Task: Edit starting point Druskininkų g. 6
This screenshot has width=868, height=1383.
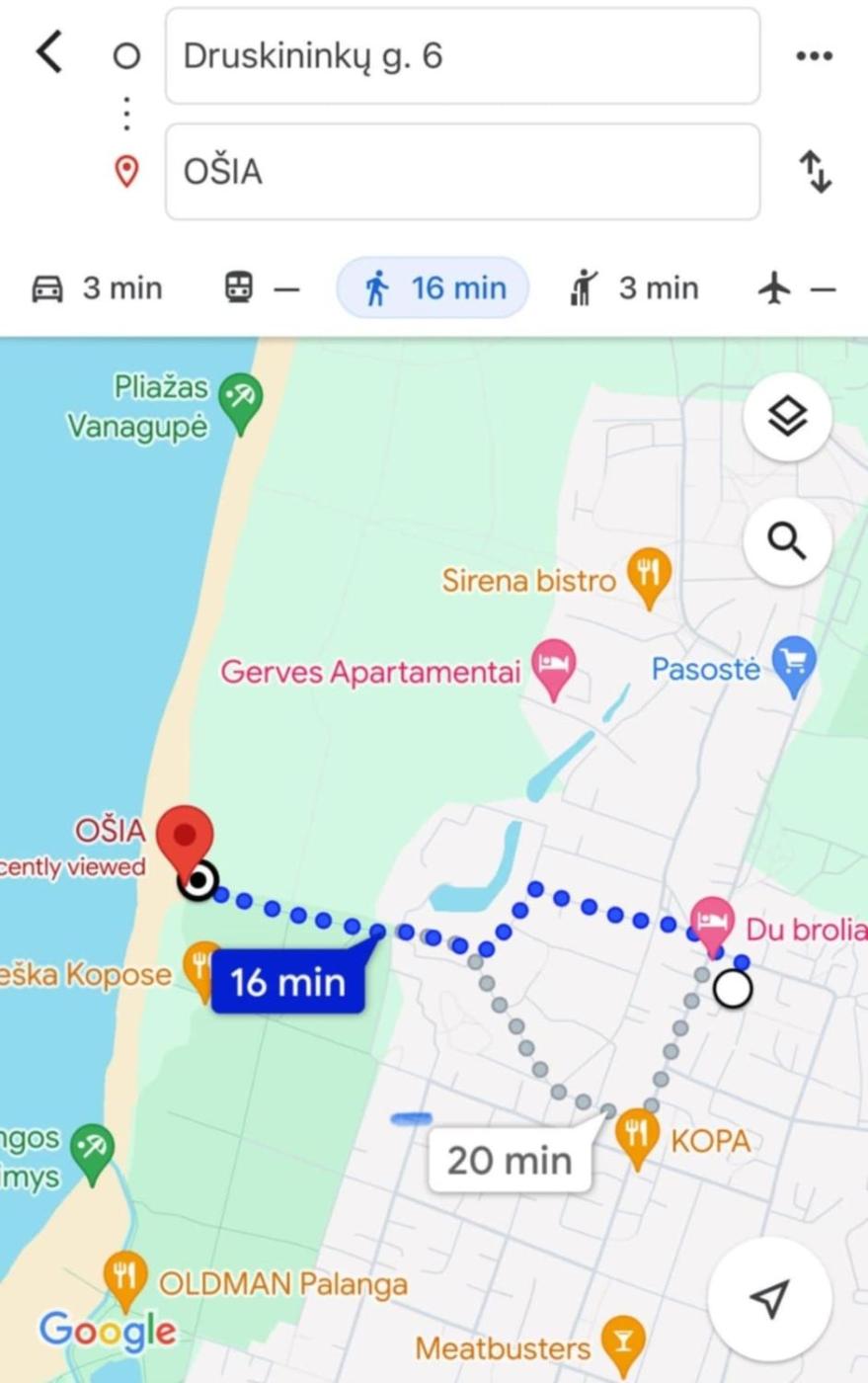Action: (462, 56)
